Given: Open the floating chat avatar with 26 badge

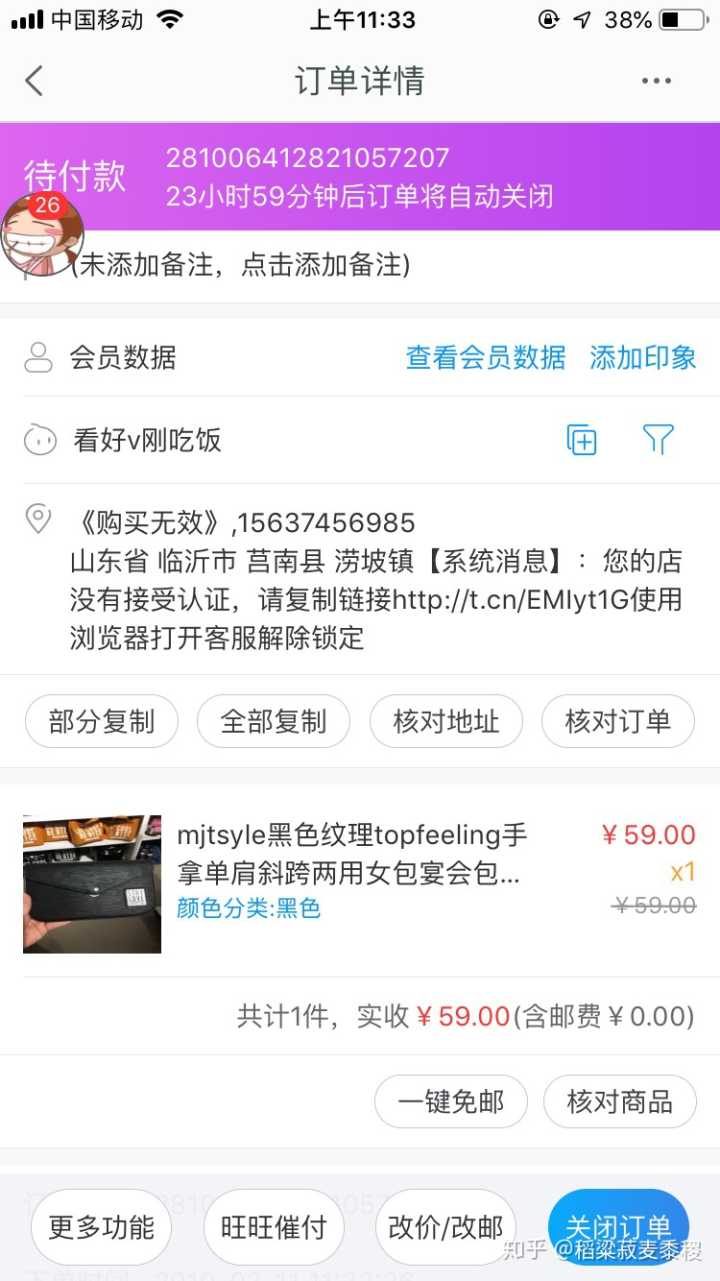Looking at the screenshot, I should point(41,233).
